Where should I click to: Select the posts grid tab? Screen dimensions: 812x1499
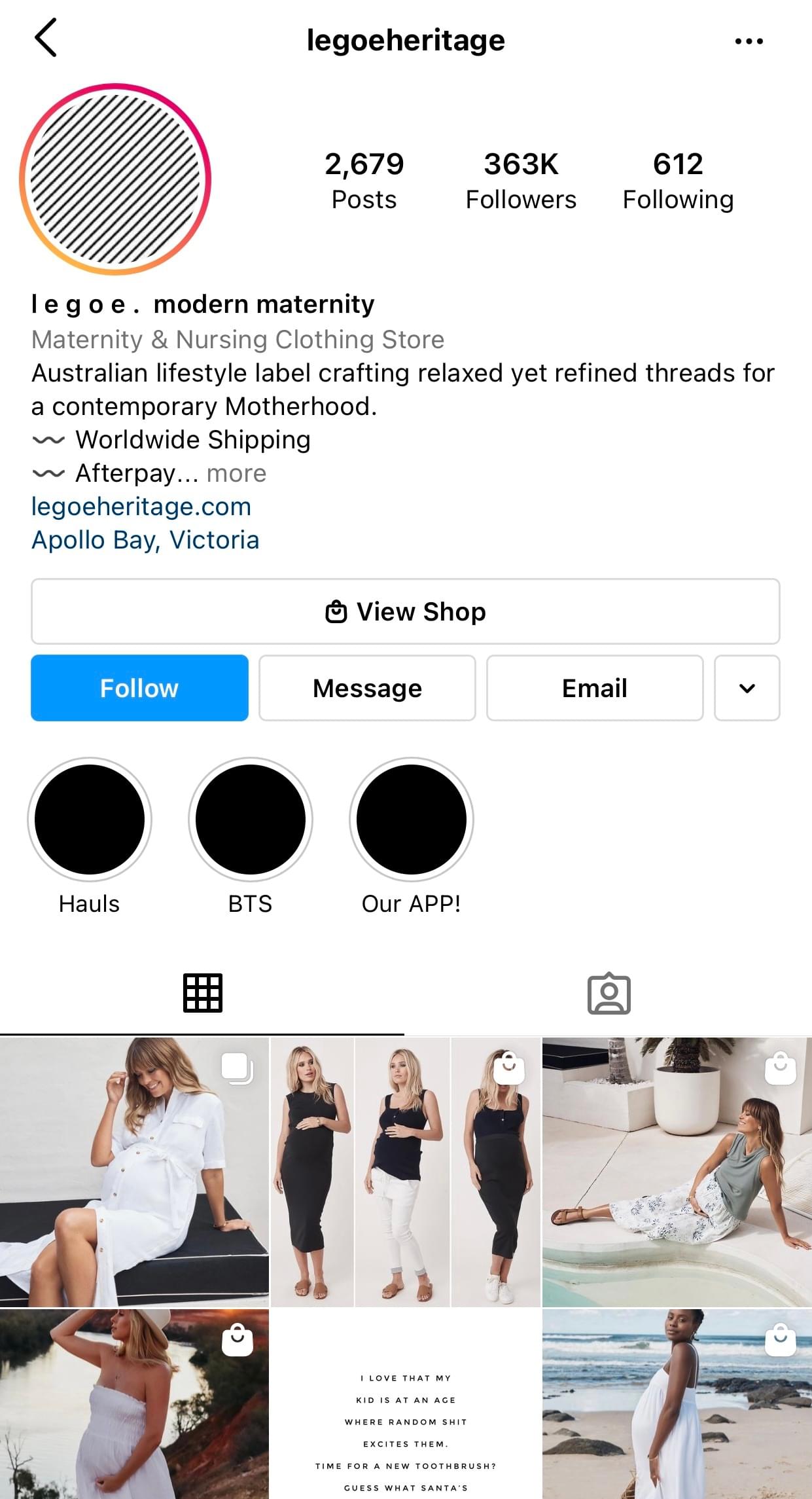point(203,994)
